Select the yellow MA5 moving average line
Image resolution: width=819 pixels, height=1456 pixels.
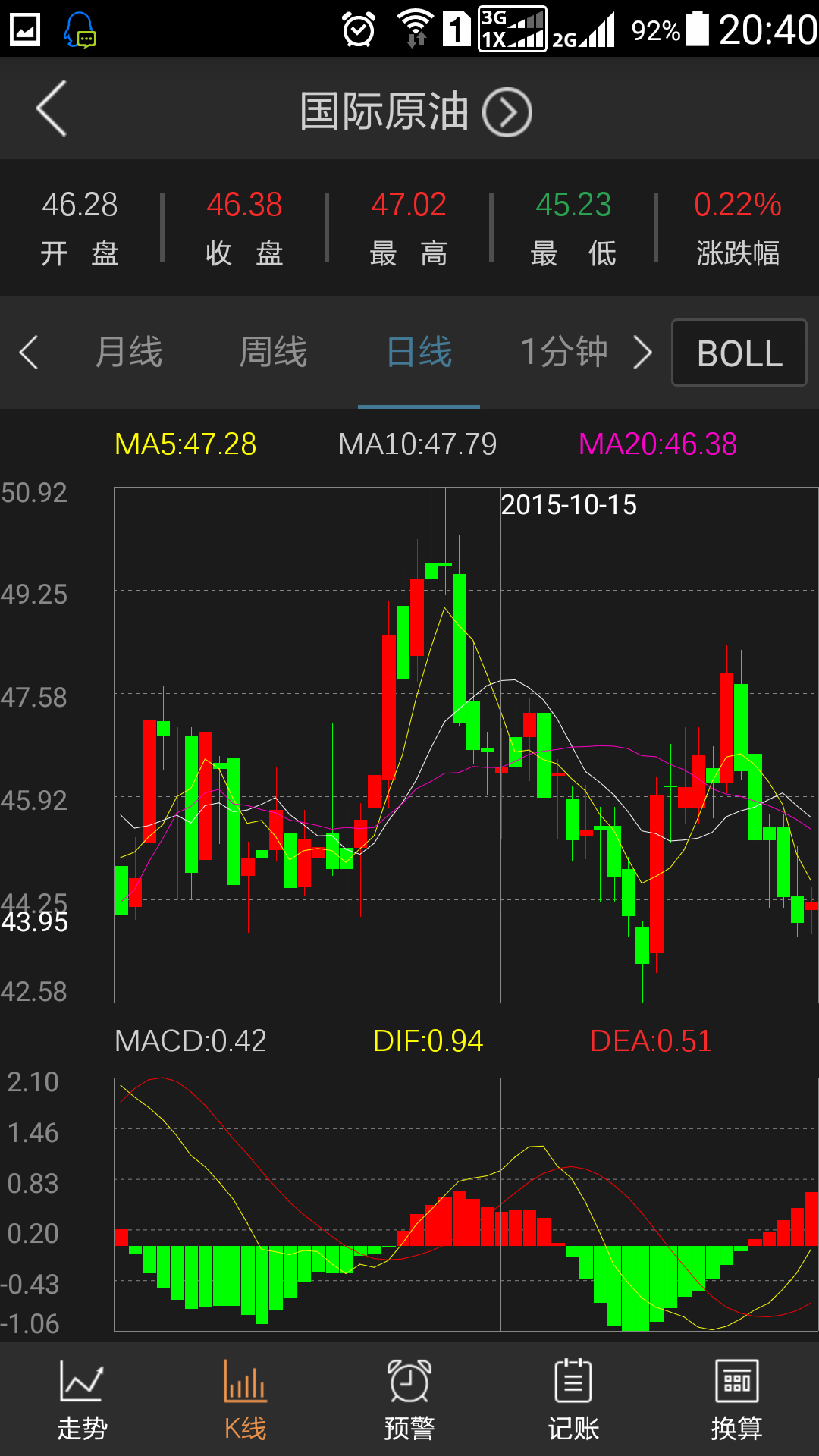(x=444, y=608)
